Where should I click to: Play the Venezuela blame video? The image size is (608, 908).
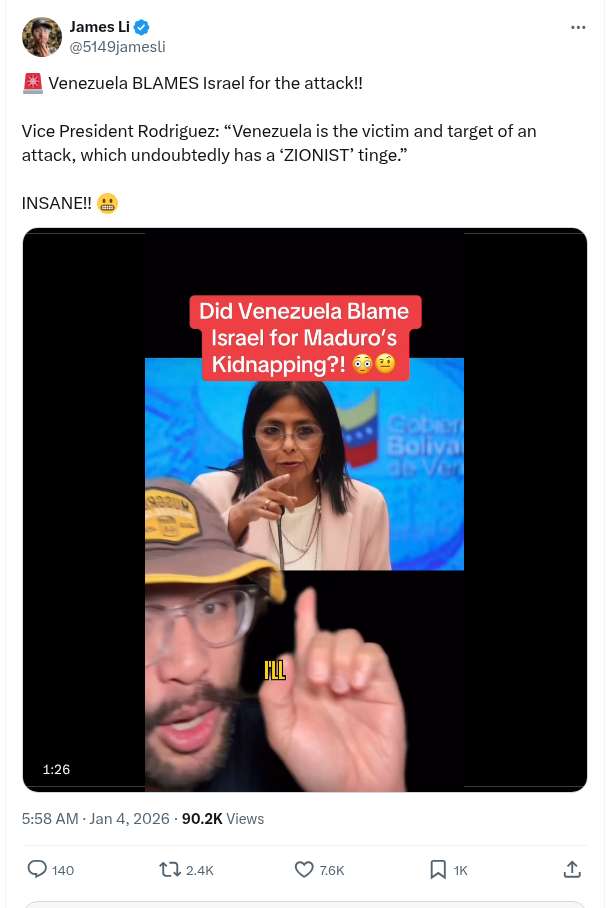(x=304, y=510)
